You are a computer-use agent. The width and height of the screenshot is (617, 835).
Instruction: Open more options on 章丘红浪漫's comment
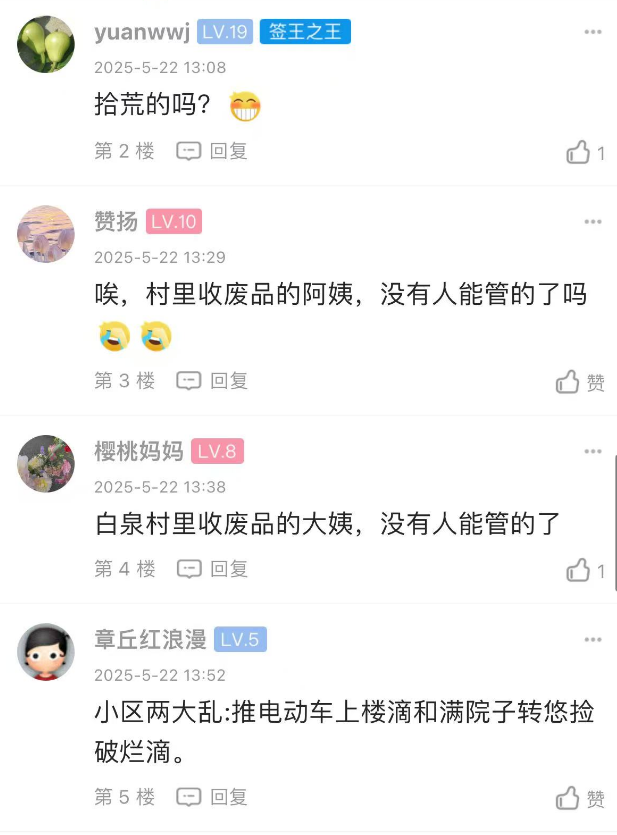coord(593,640)
